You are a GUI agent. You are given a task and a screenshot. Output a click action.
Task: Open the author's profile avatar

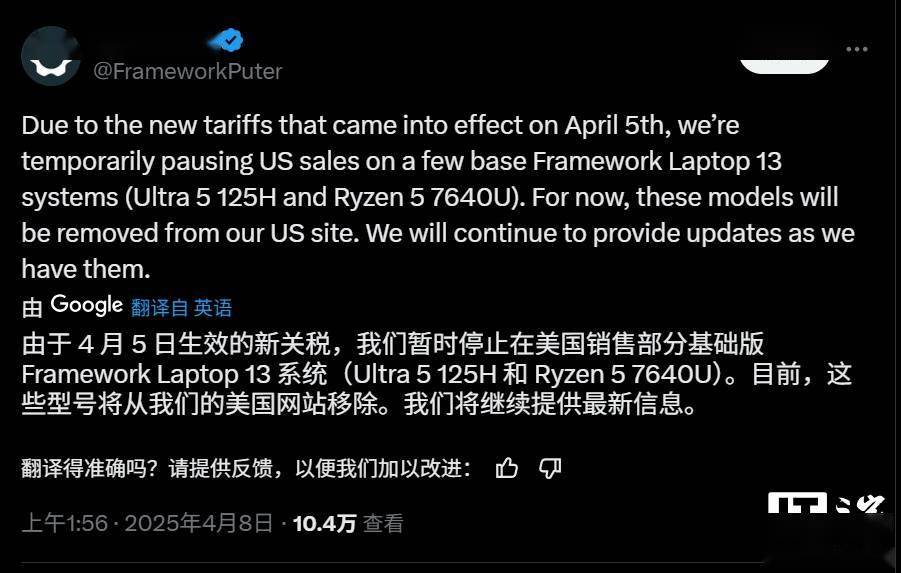tap(51, 56)
